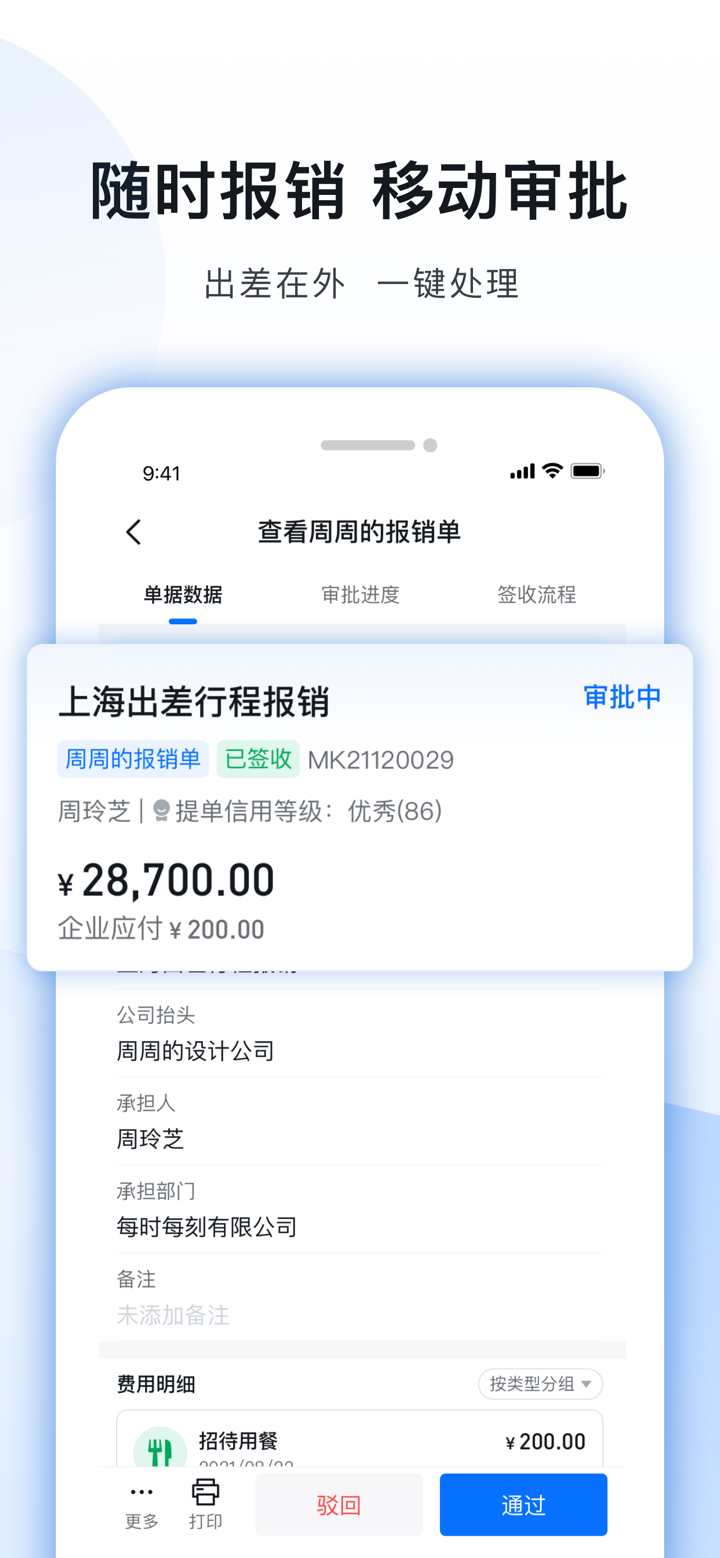
Task: Open the 更多 (more) ellipsis menu
Action: (x=140, y=1502)
